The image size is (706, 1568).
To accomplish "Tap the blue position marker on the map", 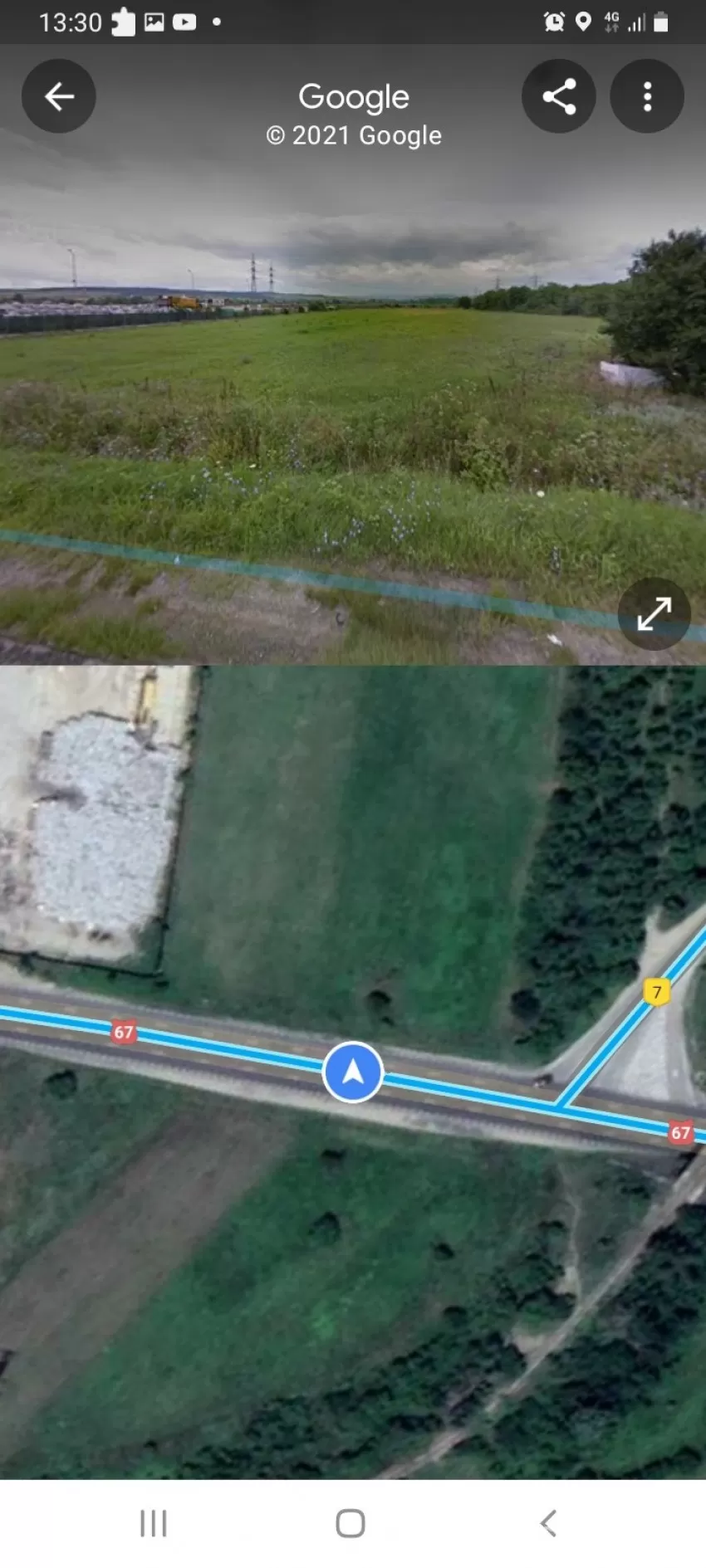I will click(x=353, y=1072).
